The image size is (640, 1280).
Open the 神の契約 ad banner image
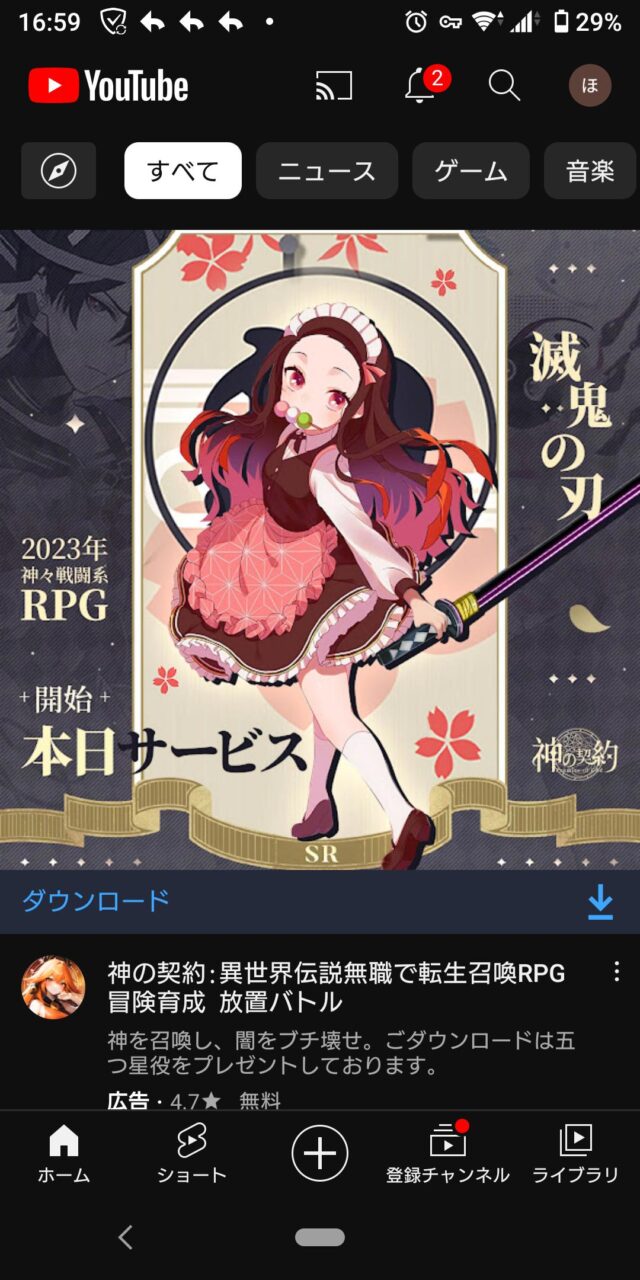click(x=320, y=550)
